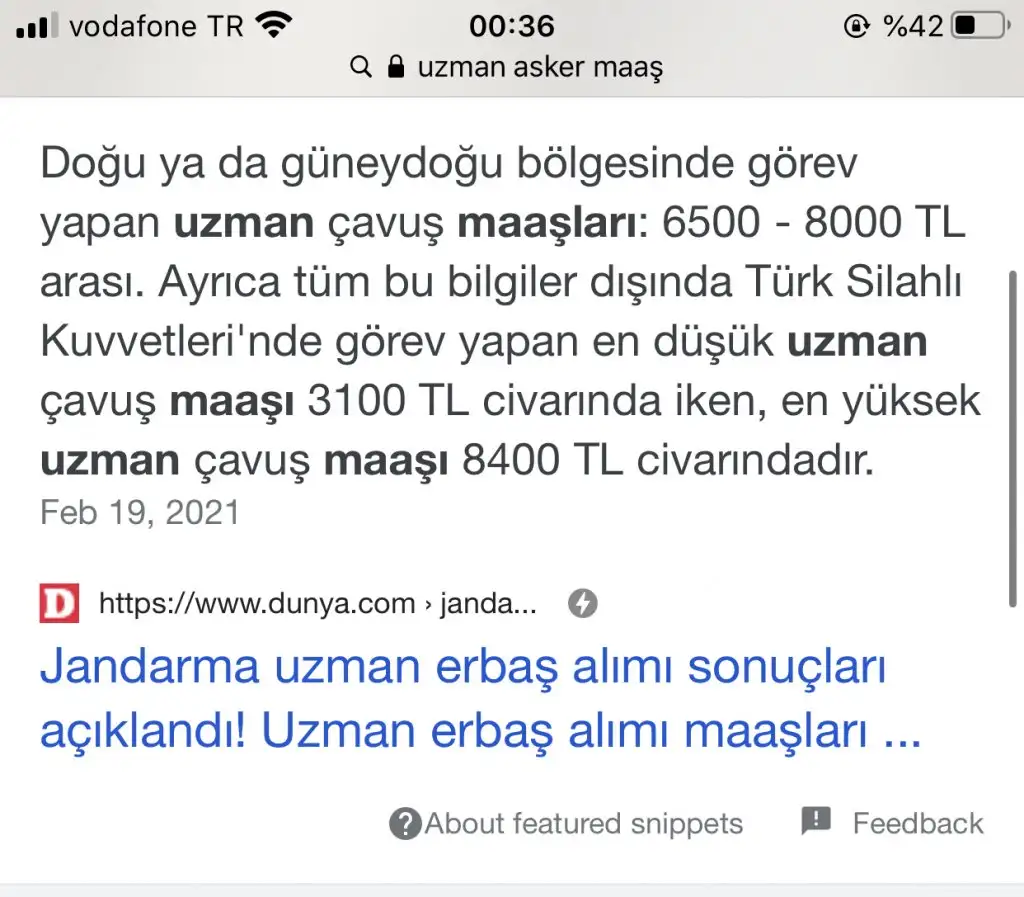Open About featured snippets info
This screenshot has width=1024, height=897.
[567, 824]
